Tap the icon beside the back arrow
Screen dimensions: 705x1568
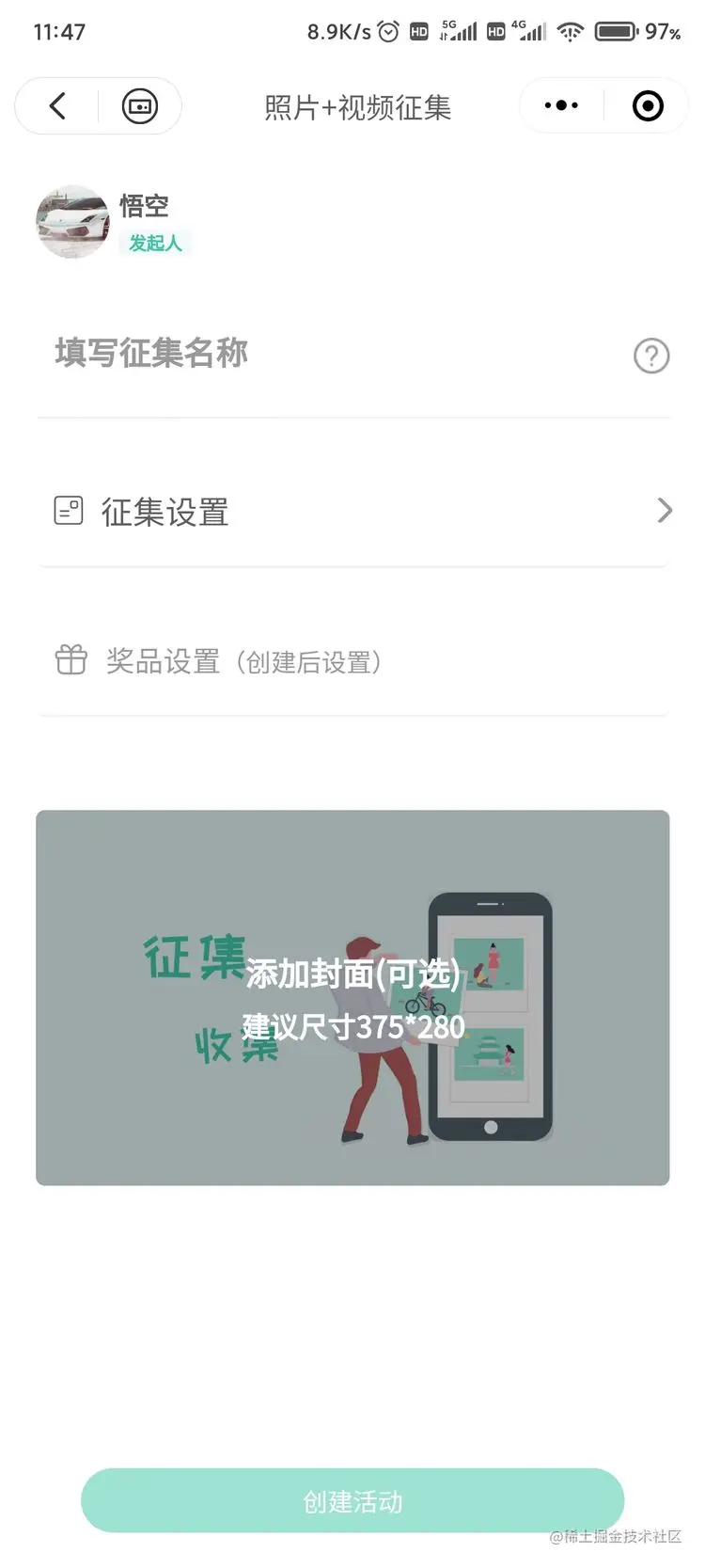pos(139,106)
